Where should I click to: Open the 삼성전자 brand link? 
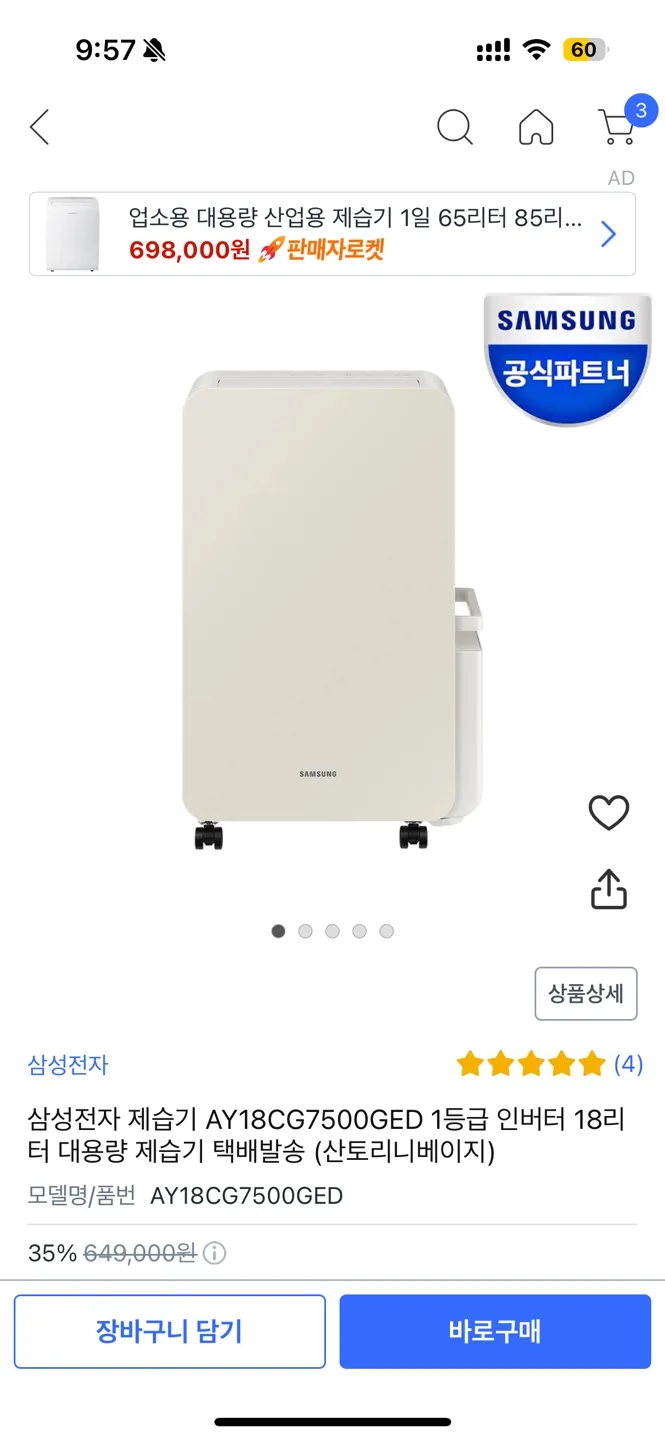68,1064
